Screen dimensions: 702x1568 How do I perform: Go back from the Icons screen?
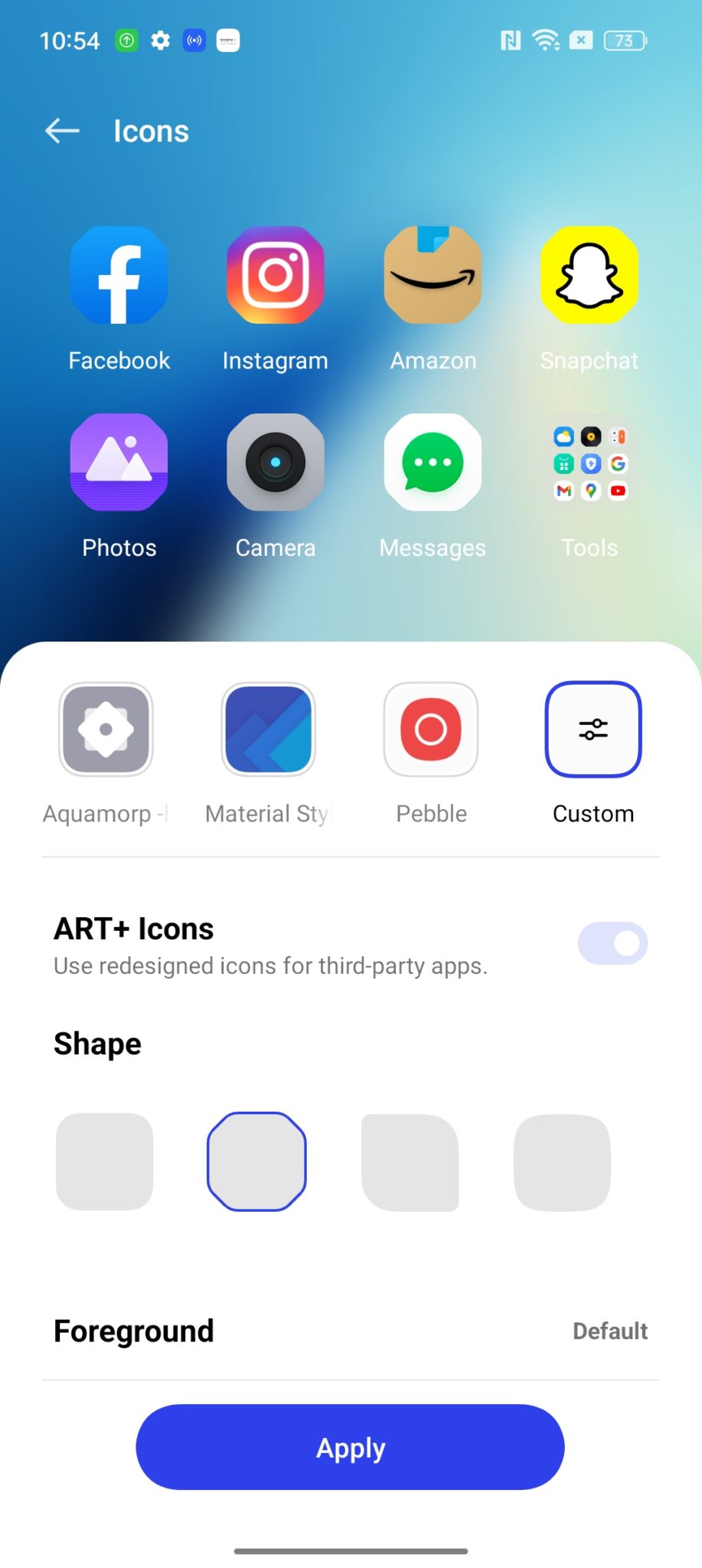click(x=63, y=131)
